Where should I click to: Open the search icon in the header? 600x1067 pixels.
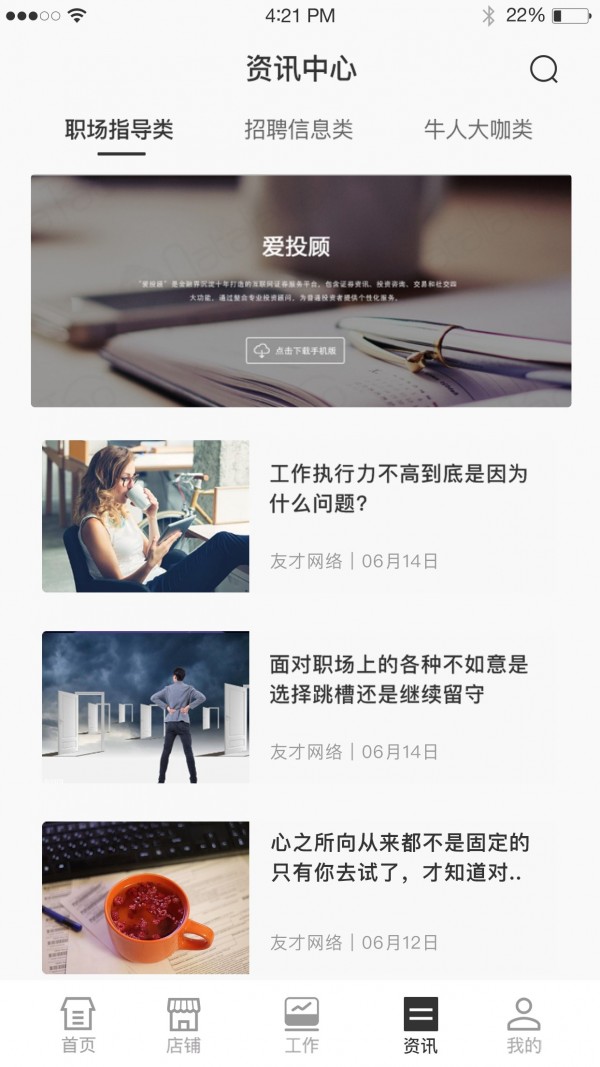543,69
